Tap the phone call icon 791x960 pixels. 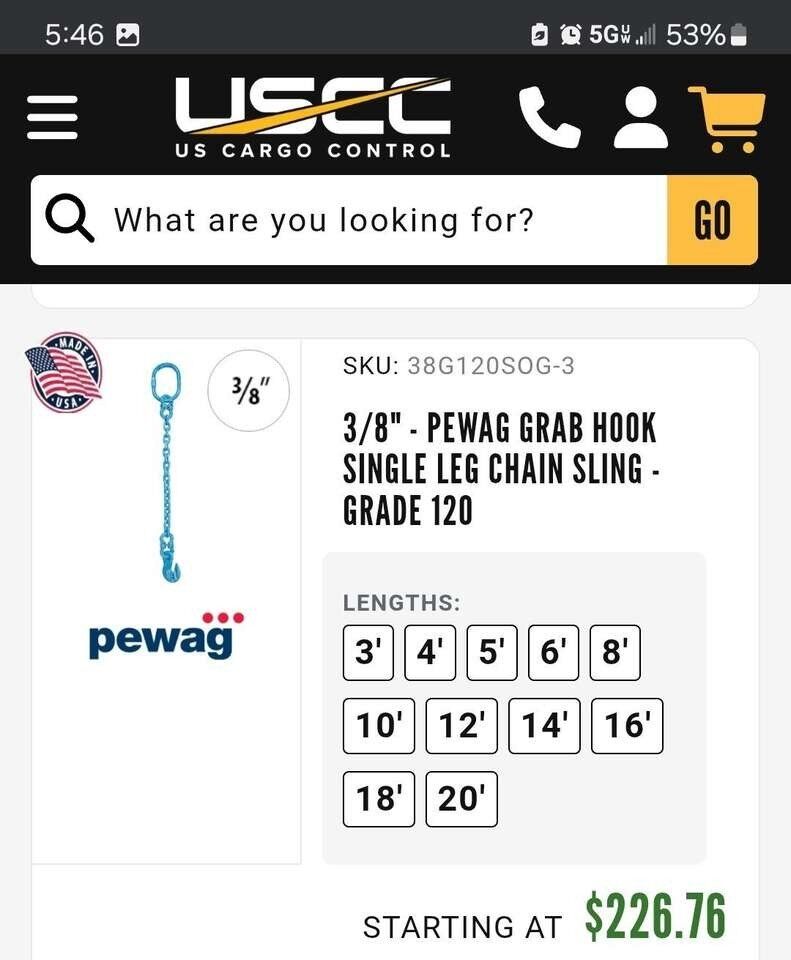[549, 117]
